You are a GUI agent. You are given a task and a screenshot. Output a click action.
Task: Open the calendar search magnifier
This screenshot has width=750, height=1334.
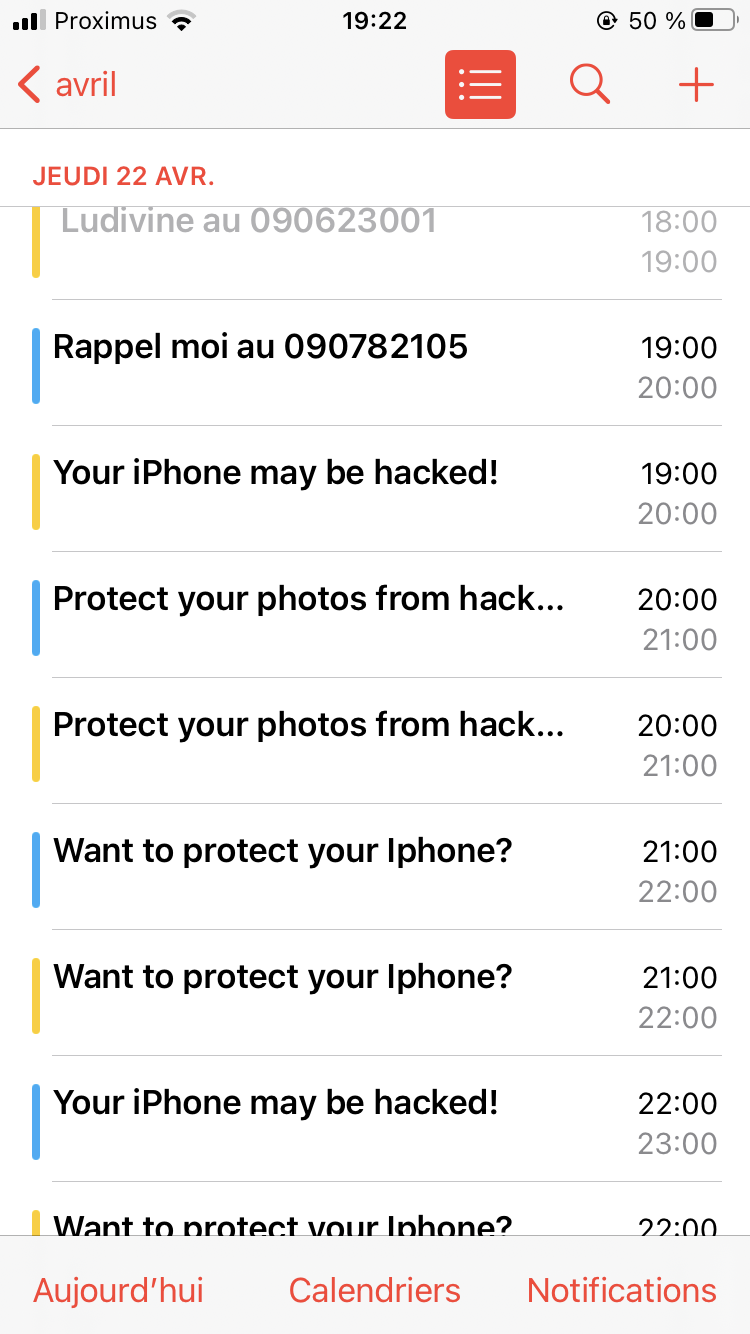pyautogui.click(x=590, y=85)
